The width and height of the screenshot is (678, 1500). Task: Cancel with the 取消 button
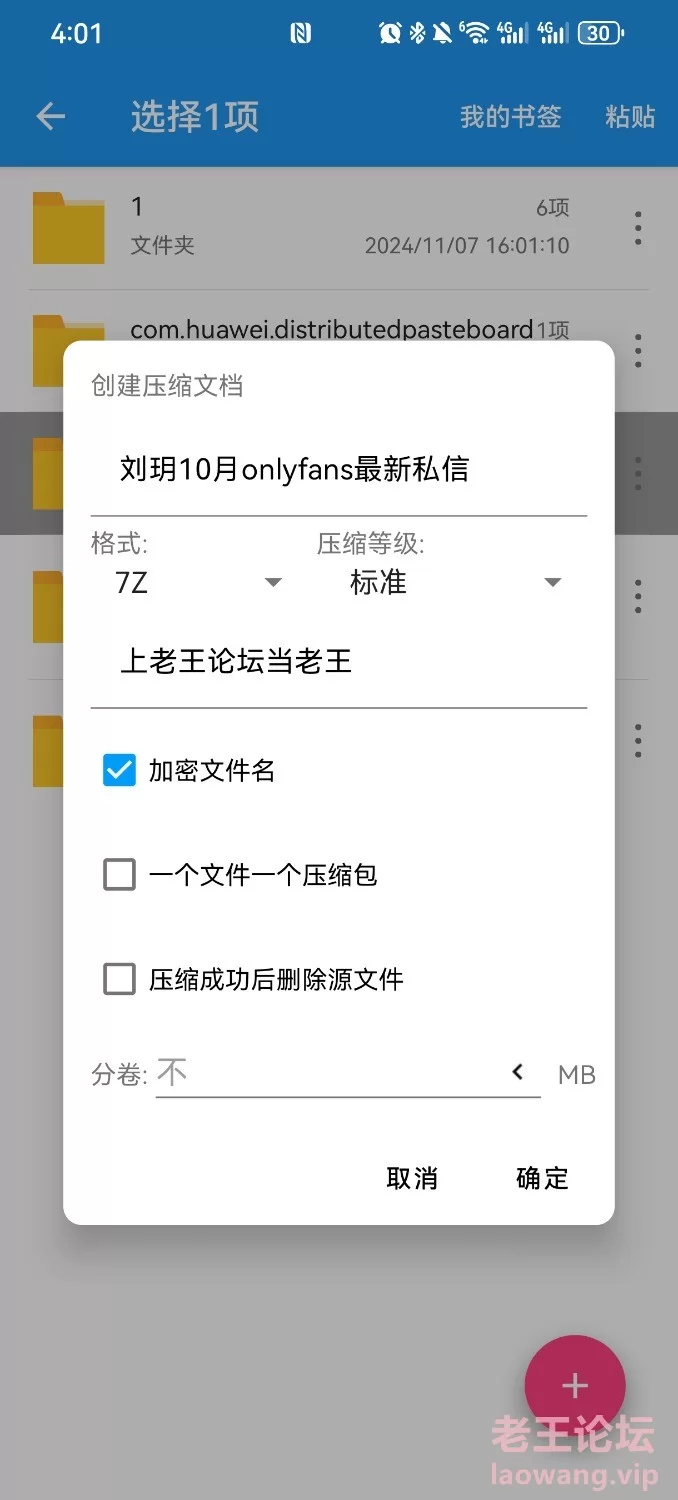412,1178
